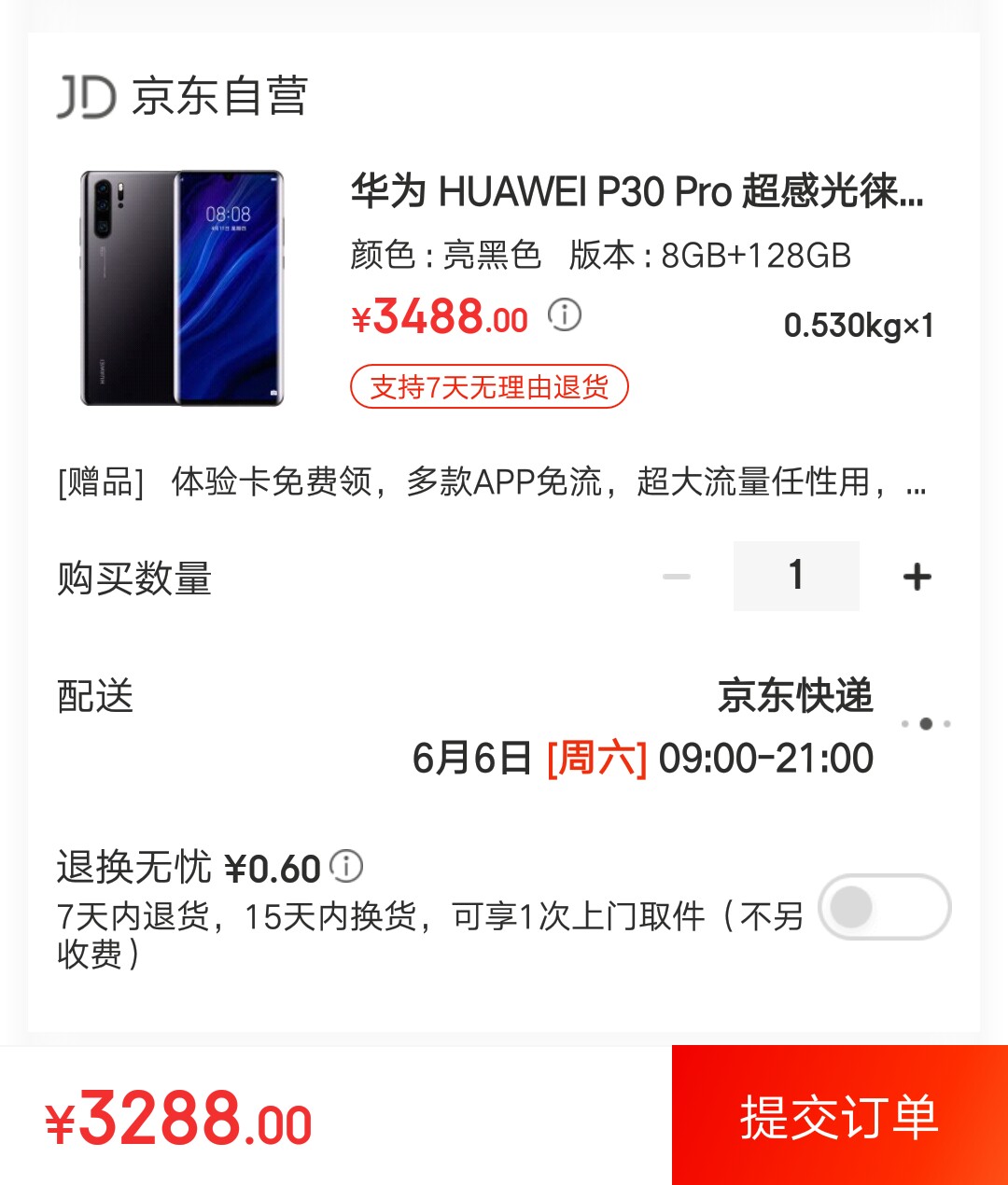The height and width of the screenshot is (1185, 1008).
Task: Toggle the on-door pickup service option
Action: point(885,906)
